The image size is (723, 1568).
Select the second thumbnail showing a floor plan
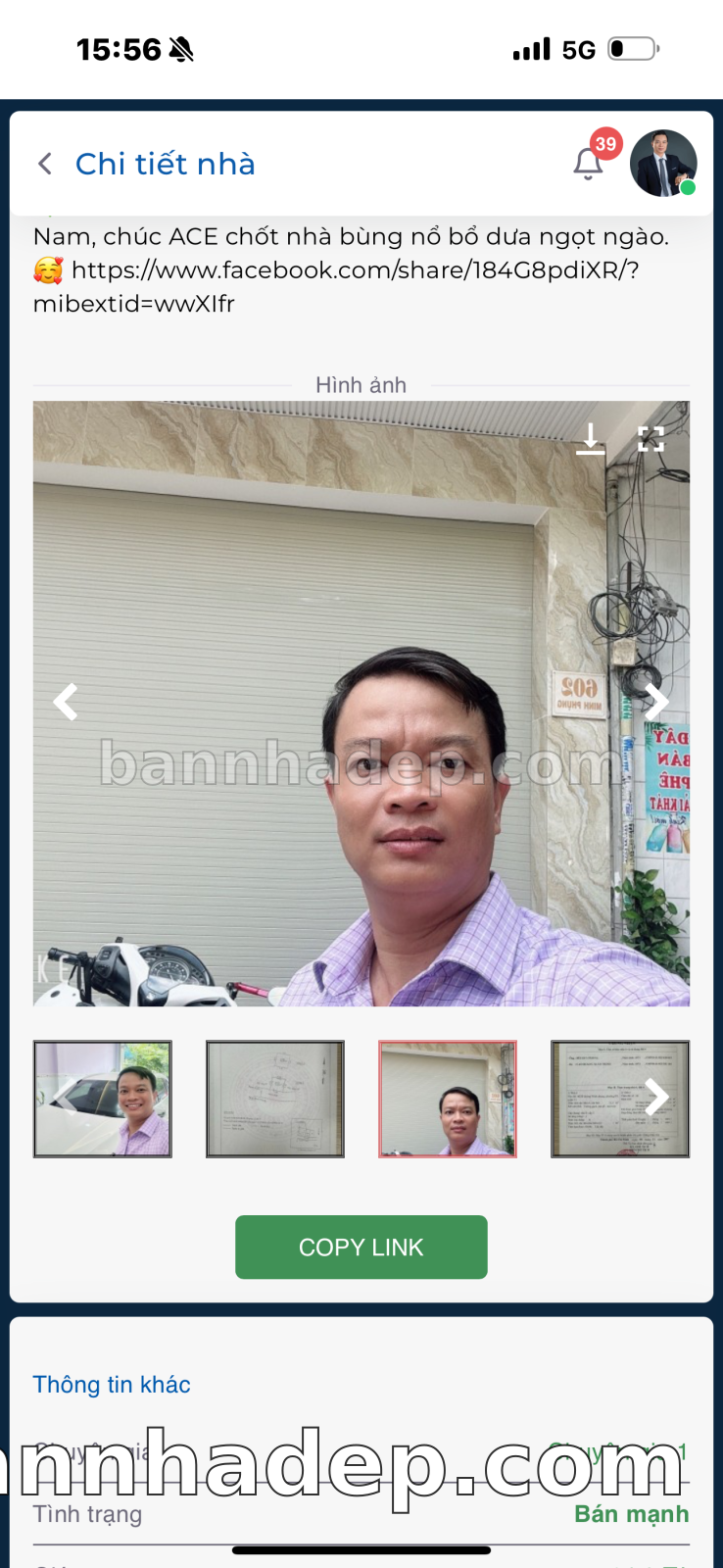tap(275, 1099)
